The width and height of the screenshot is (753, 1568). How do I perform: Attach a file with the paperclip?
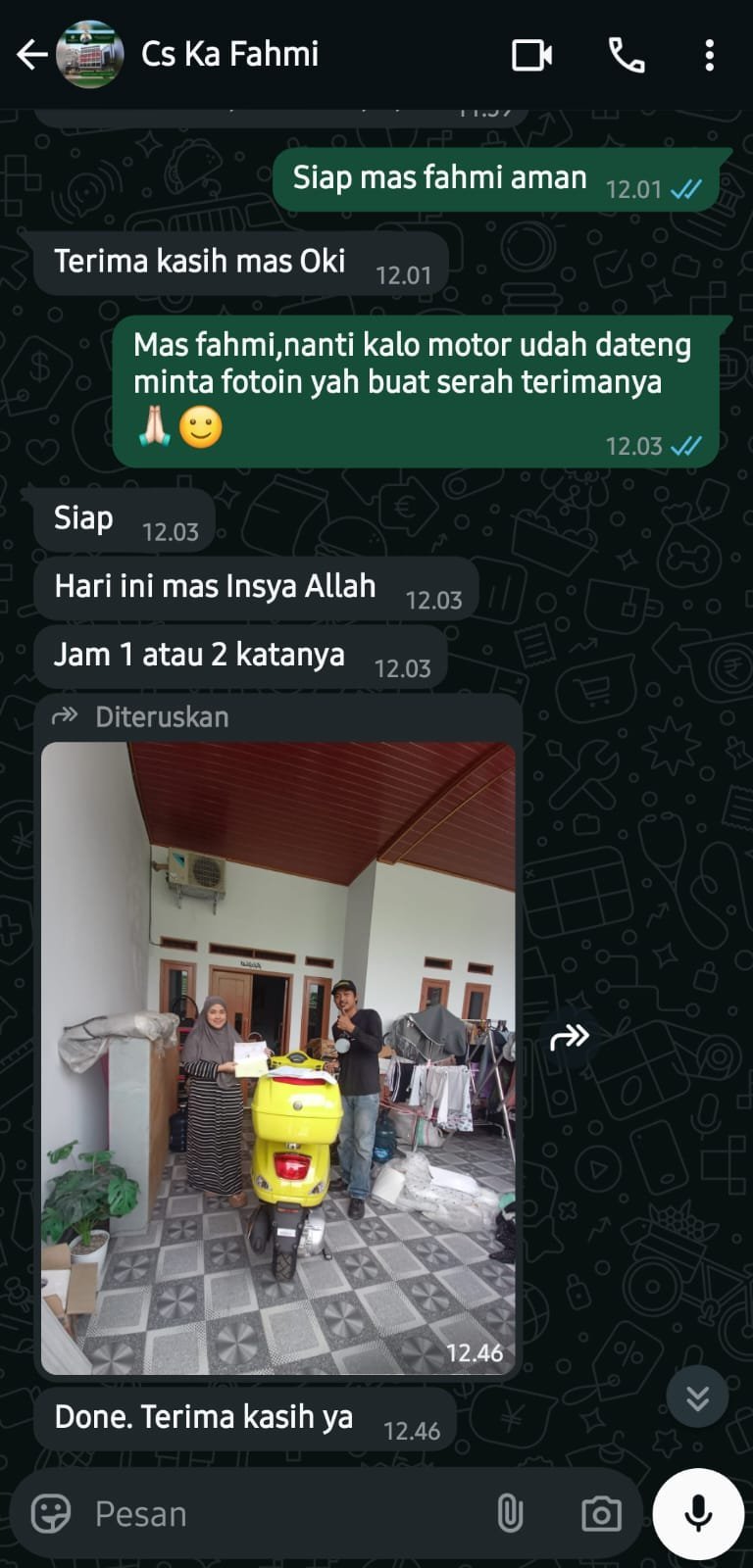[510, 1514]
